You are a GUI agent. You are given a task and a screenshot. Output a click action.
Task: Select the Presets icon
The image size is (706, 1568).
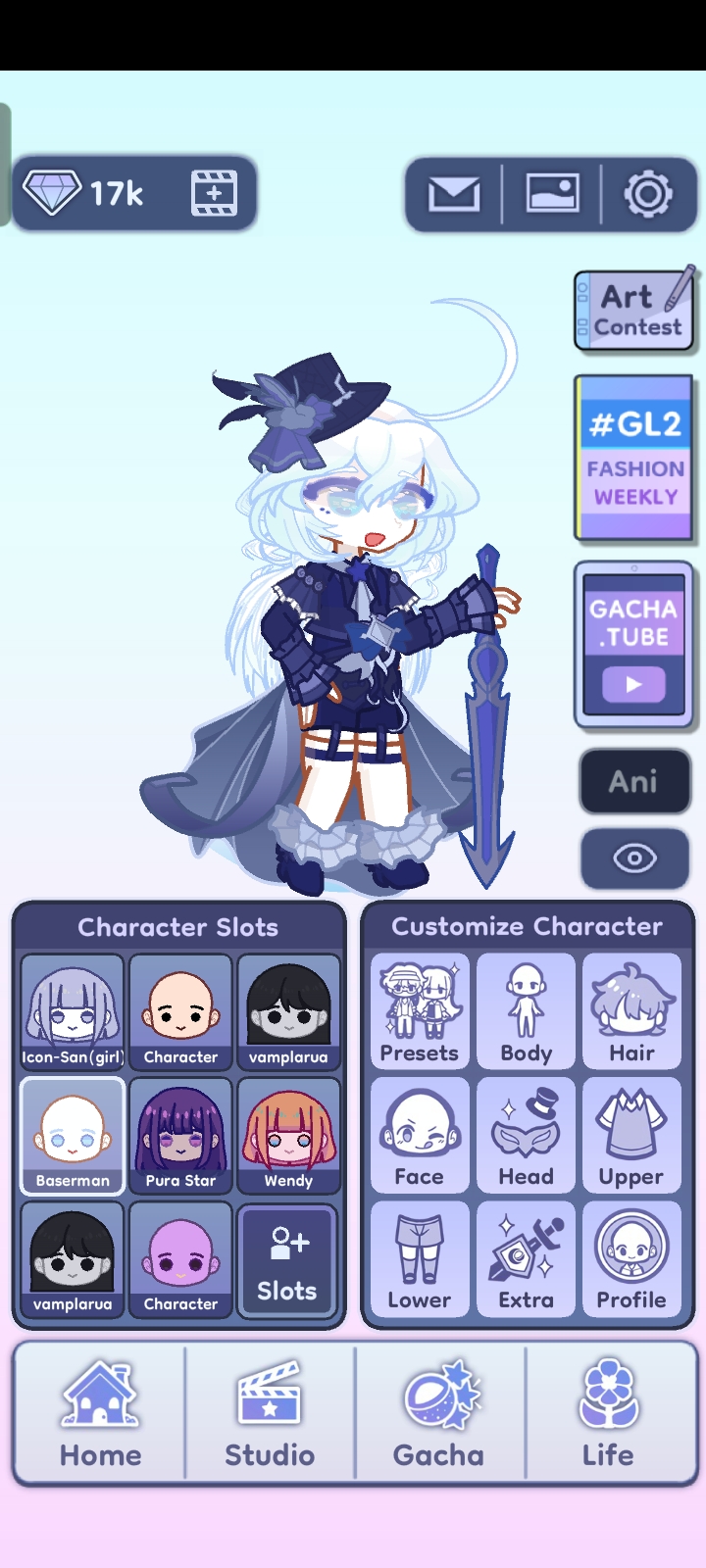420,1011
